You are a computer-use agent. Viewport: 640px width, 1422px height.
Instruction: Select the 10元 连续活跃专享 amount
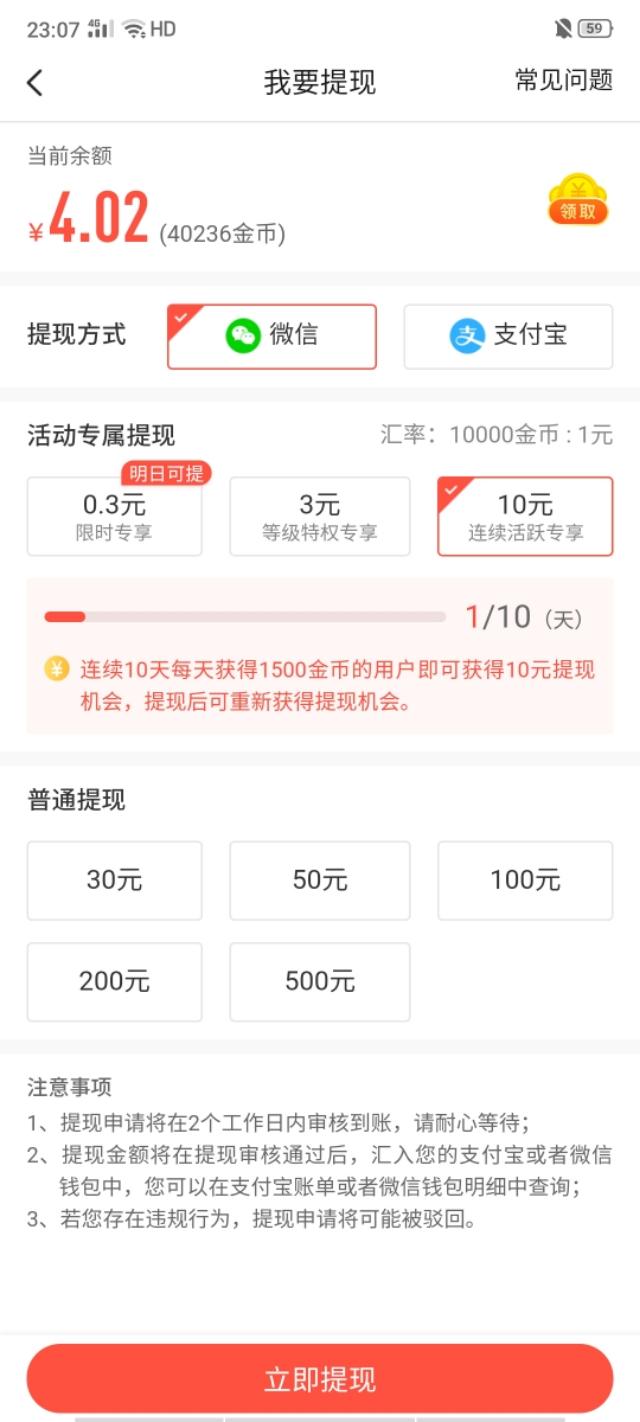(x=525, y=516)
